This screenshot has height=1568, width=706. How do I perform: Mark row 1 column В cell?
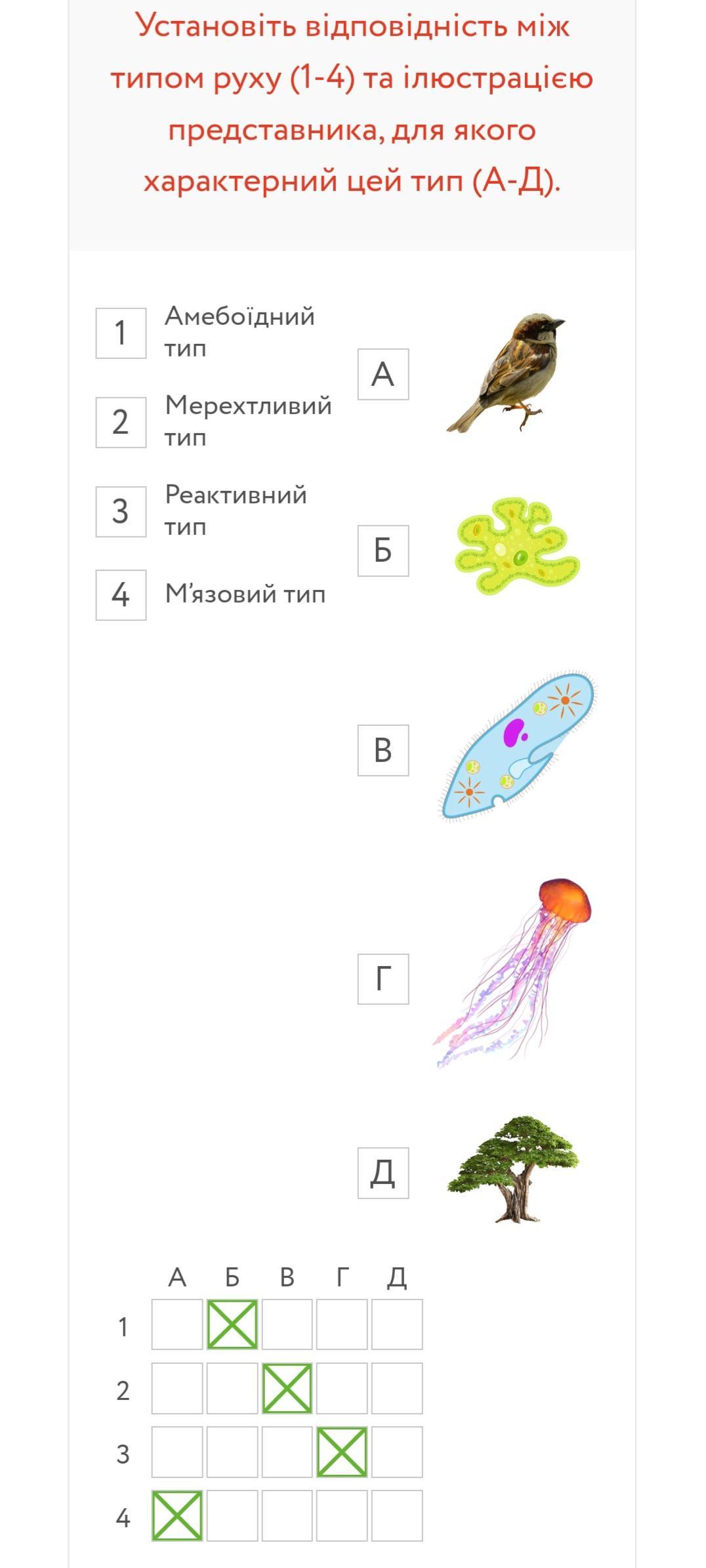click(x=287, y=1324)
